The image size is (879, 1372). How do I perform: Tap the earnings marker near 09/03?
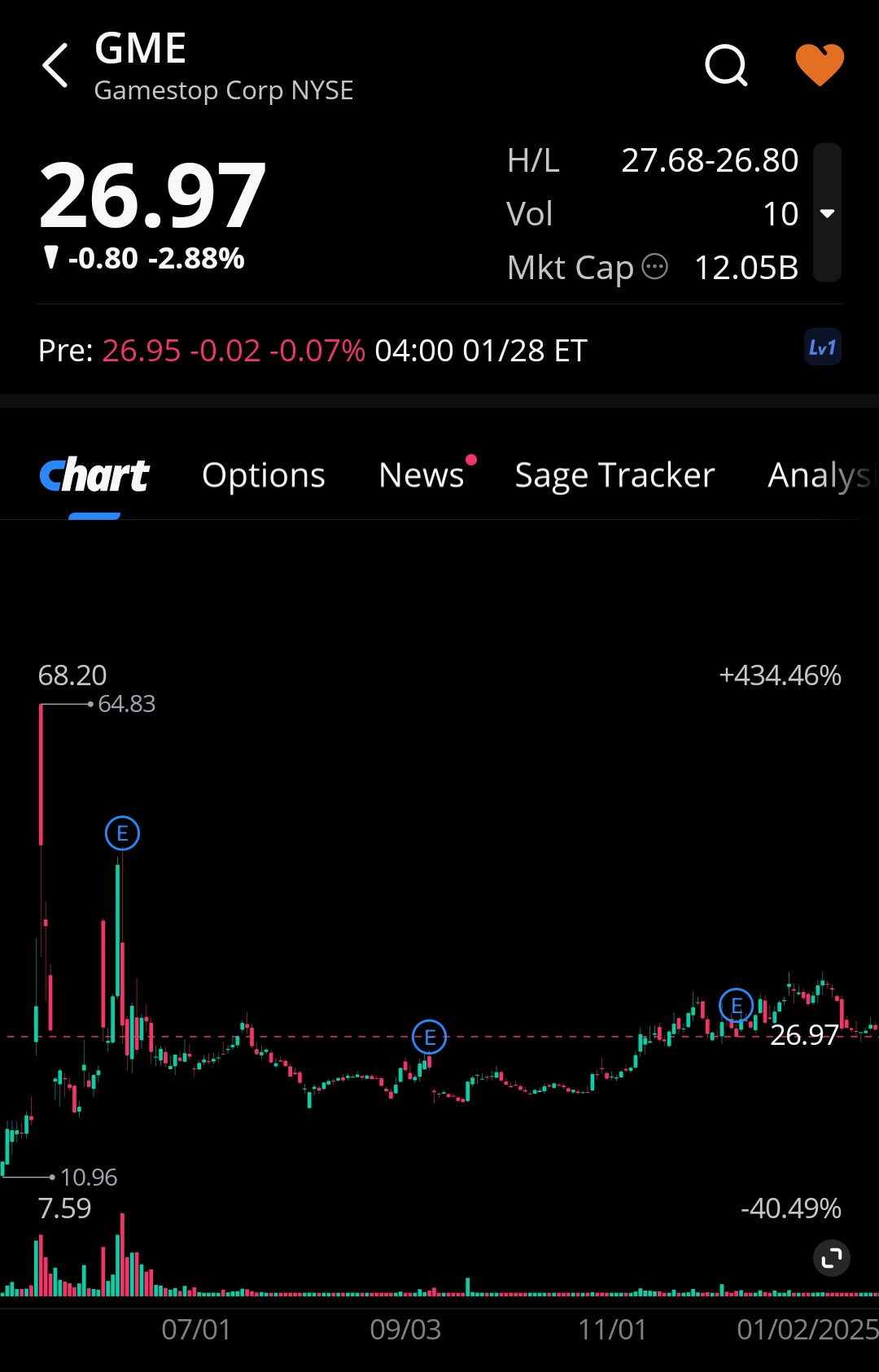pos(429,1037)
